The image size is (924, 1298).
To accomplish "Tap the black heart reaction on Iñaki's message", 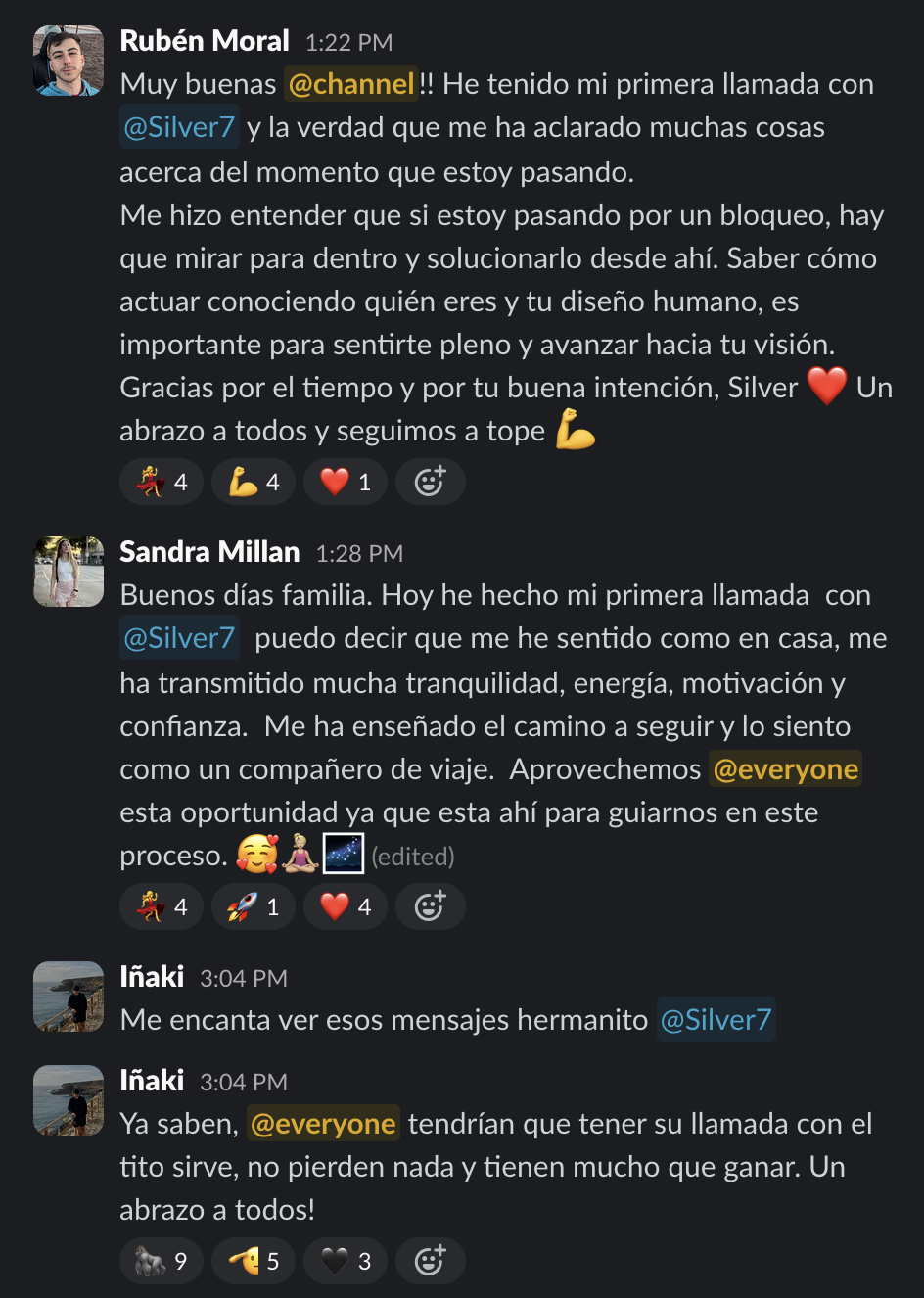I will (346, 1262).
